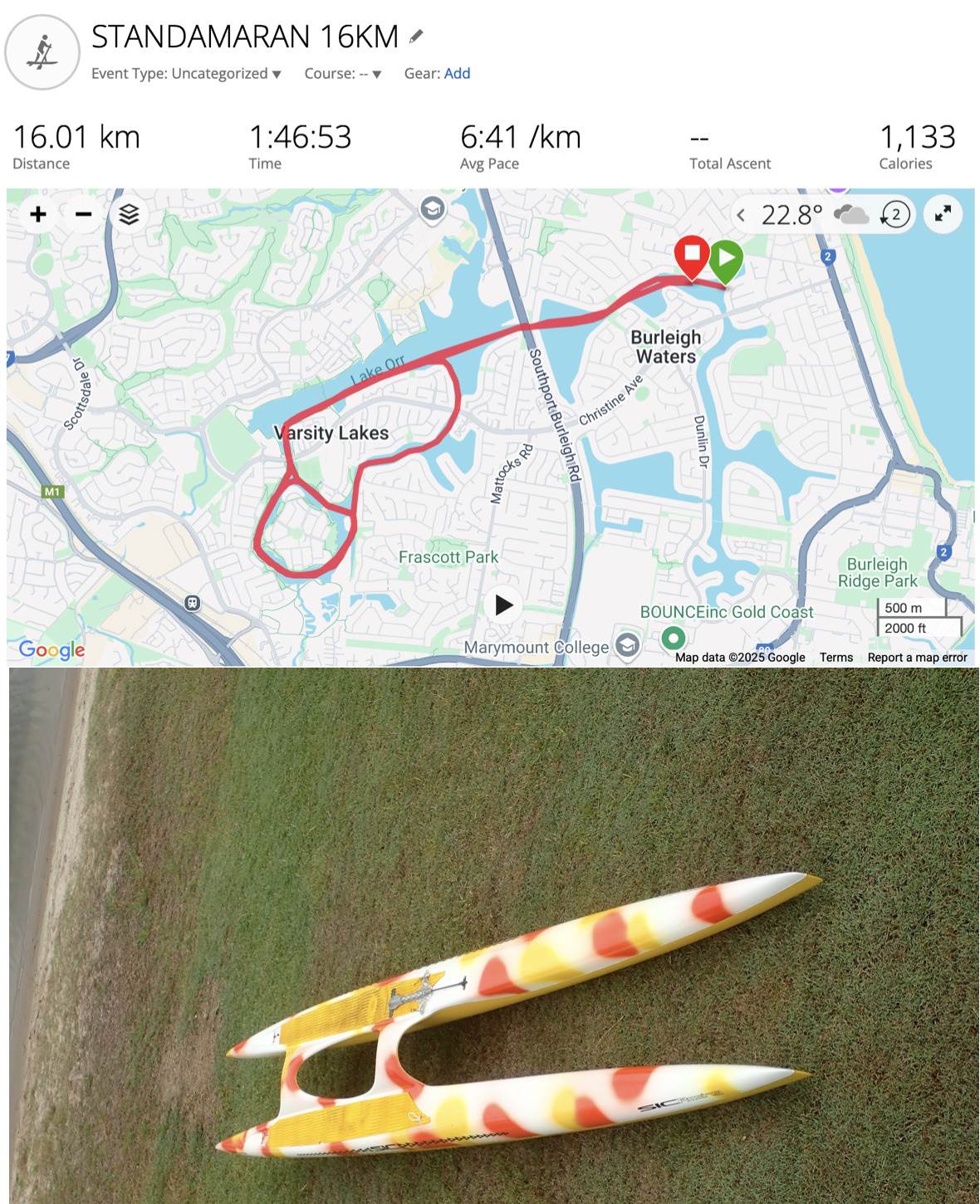Image resolution: width=980 pixels, height=1204 pixels.
Task: Open the activity photo of the board
Action: point(493,934)
